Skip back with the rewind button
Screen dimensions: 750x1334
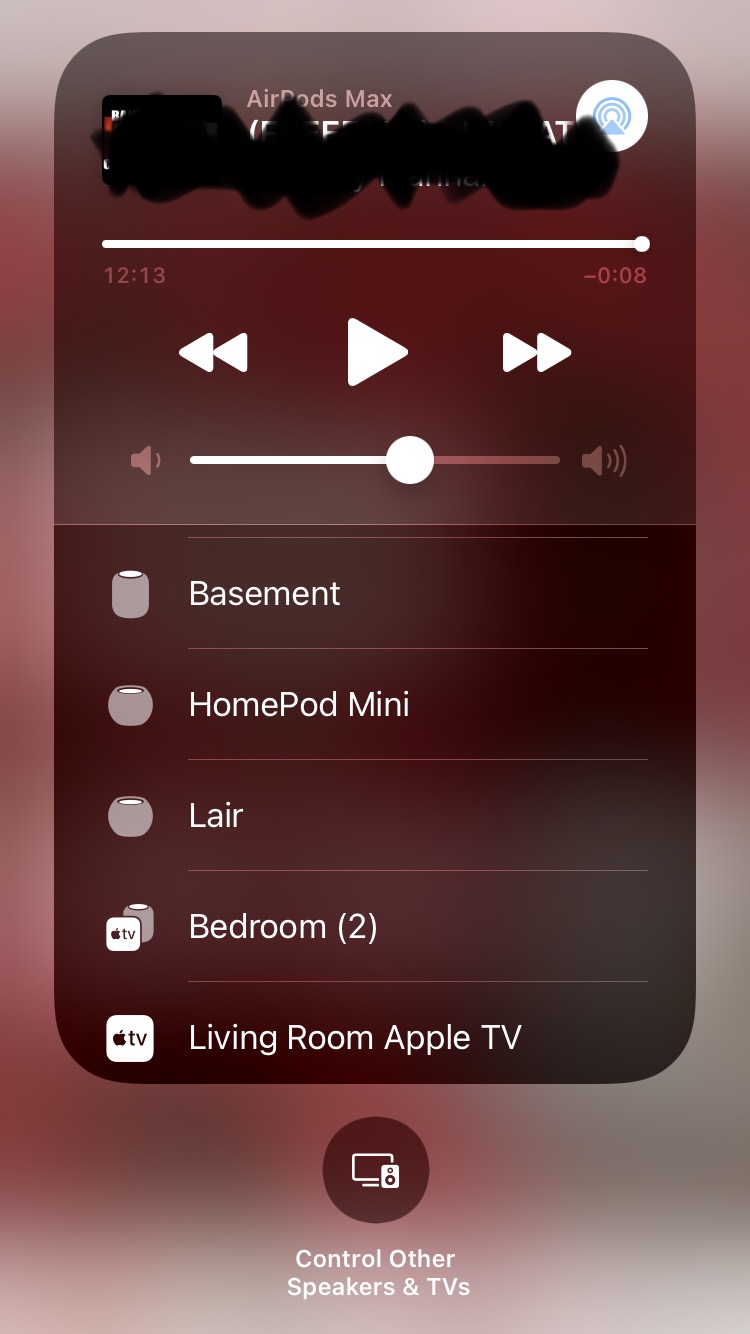[213, 352]
